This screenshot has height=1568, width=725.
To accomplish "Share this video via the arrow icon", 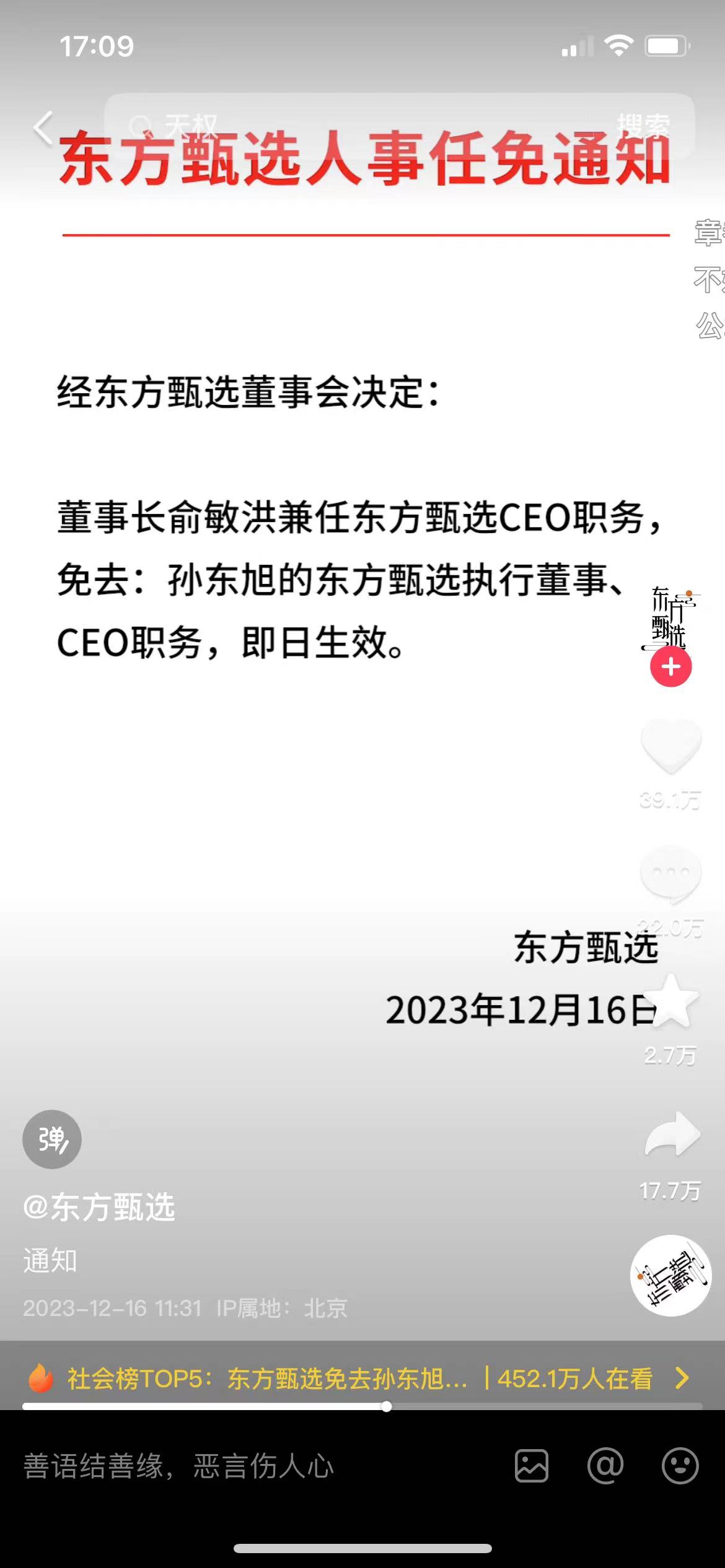I will pos(672,1135).
